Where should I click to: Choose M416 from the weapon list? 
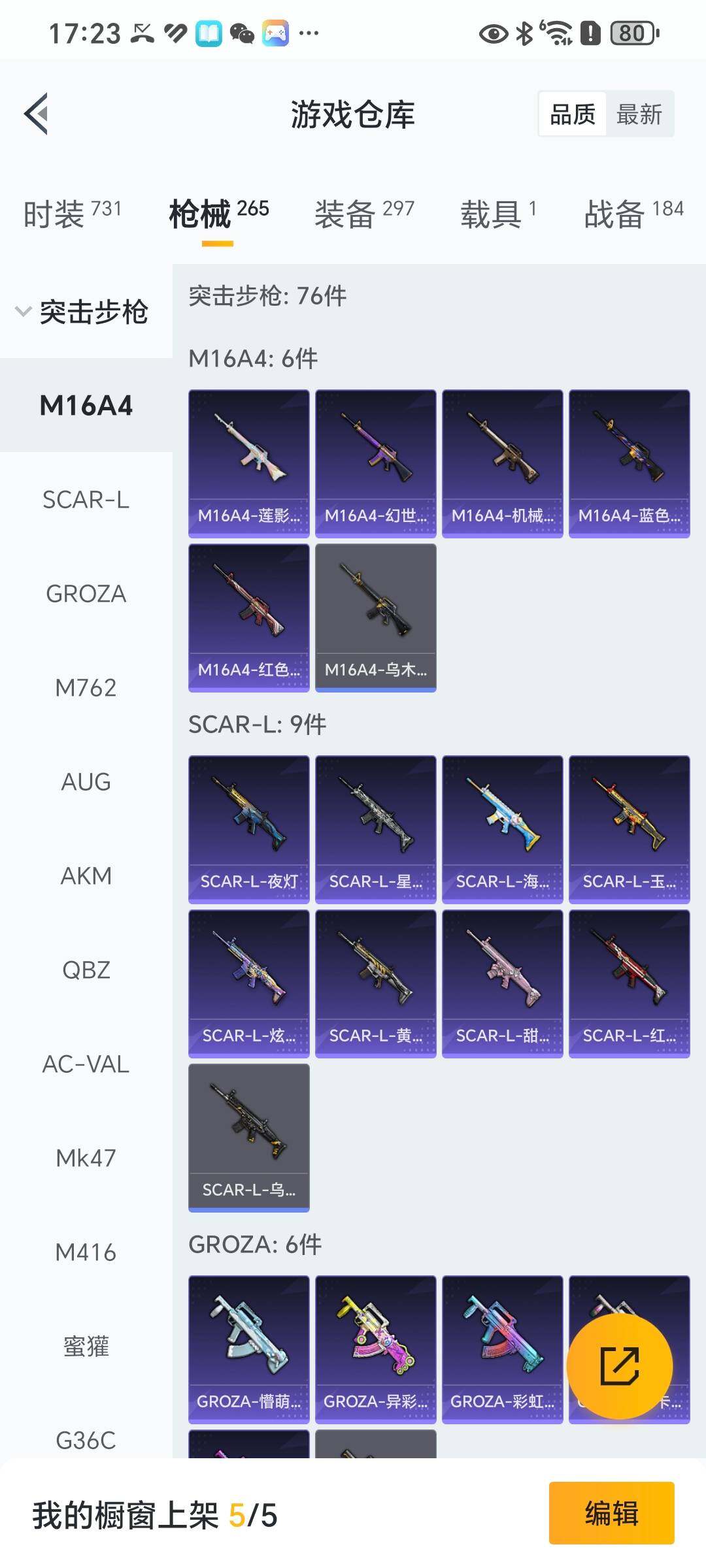86,1252
